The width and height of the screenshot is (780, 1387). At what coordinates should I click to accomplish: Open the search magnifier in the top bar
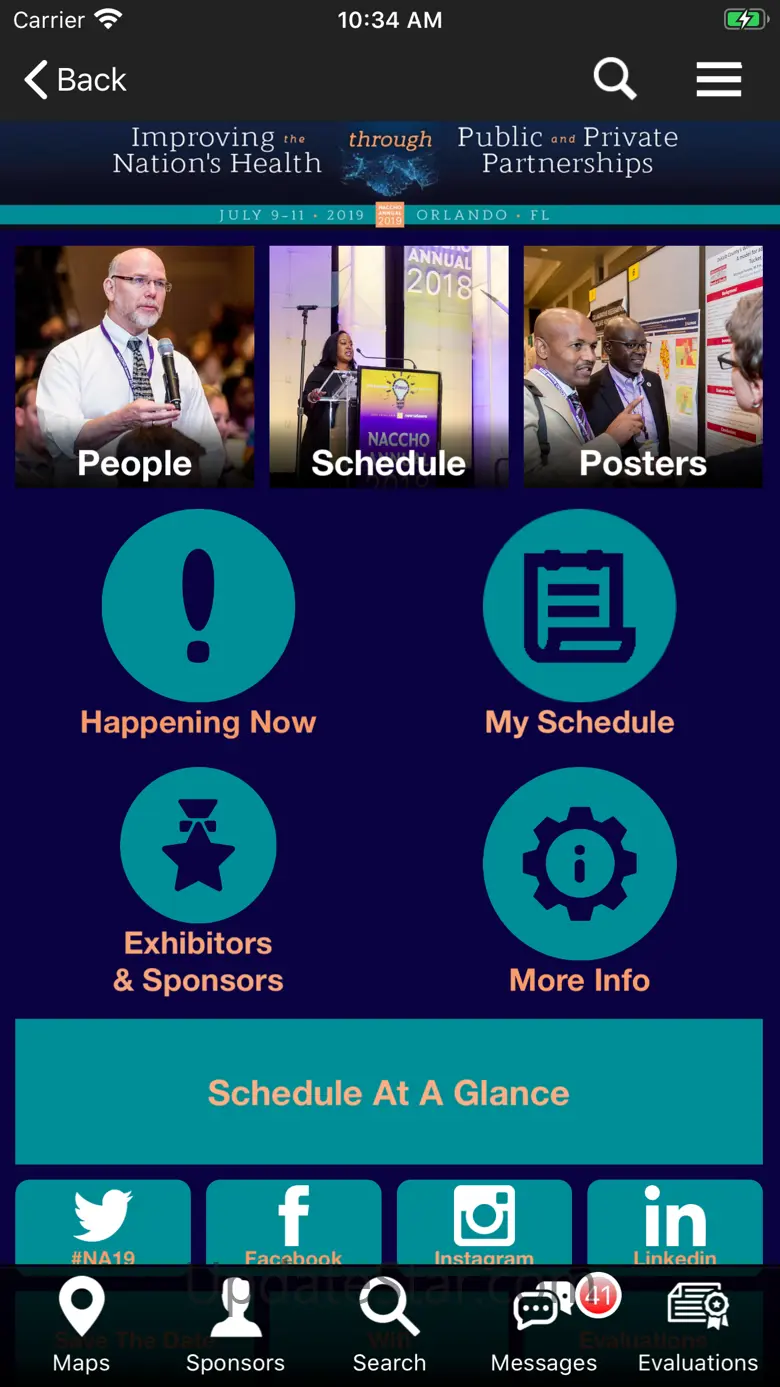(614, 79)
